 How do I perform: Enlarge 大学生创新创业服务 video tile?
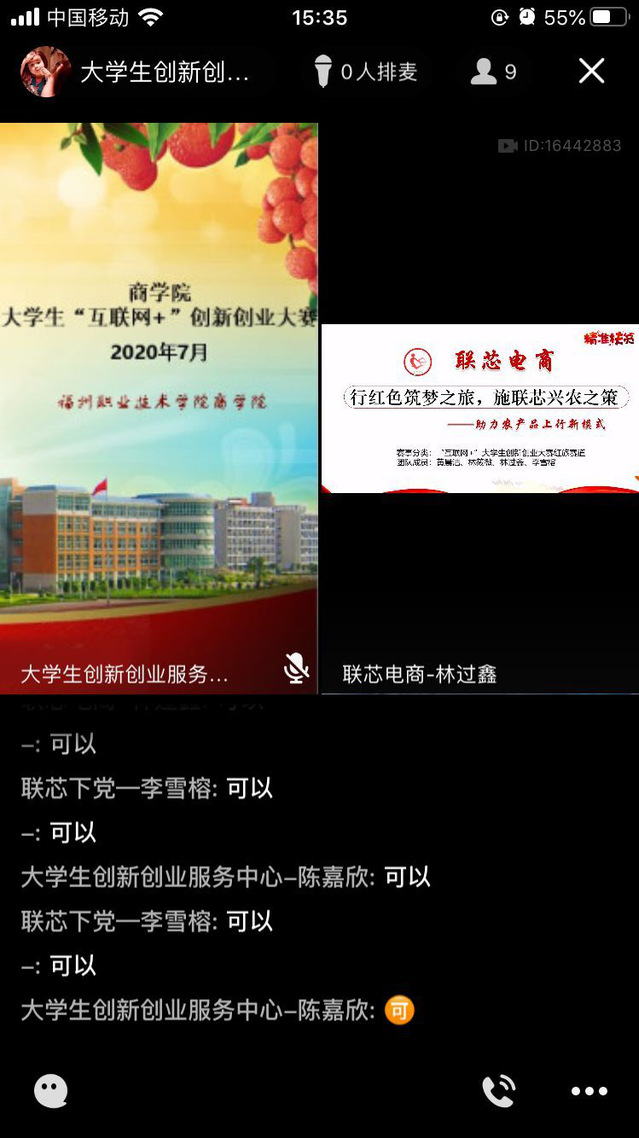pyautogui.click(x=159, y=400)
